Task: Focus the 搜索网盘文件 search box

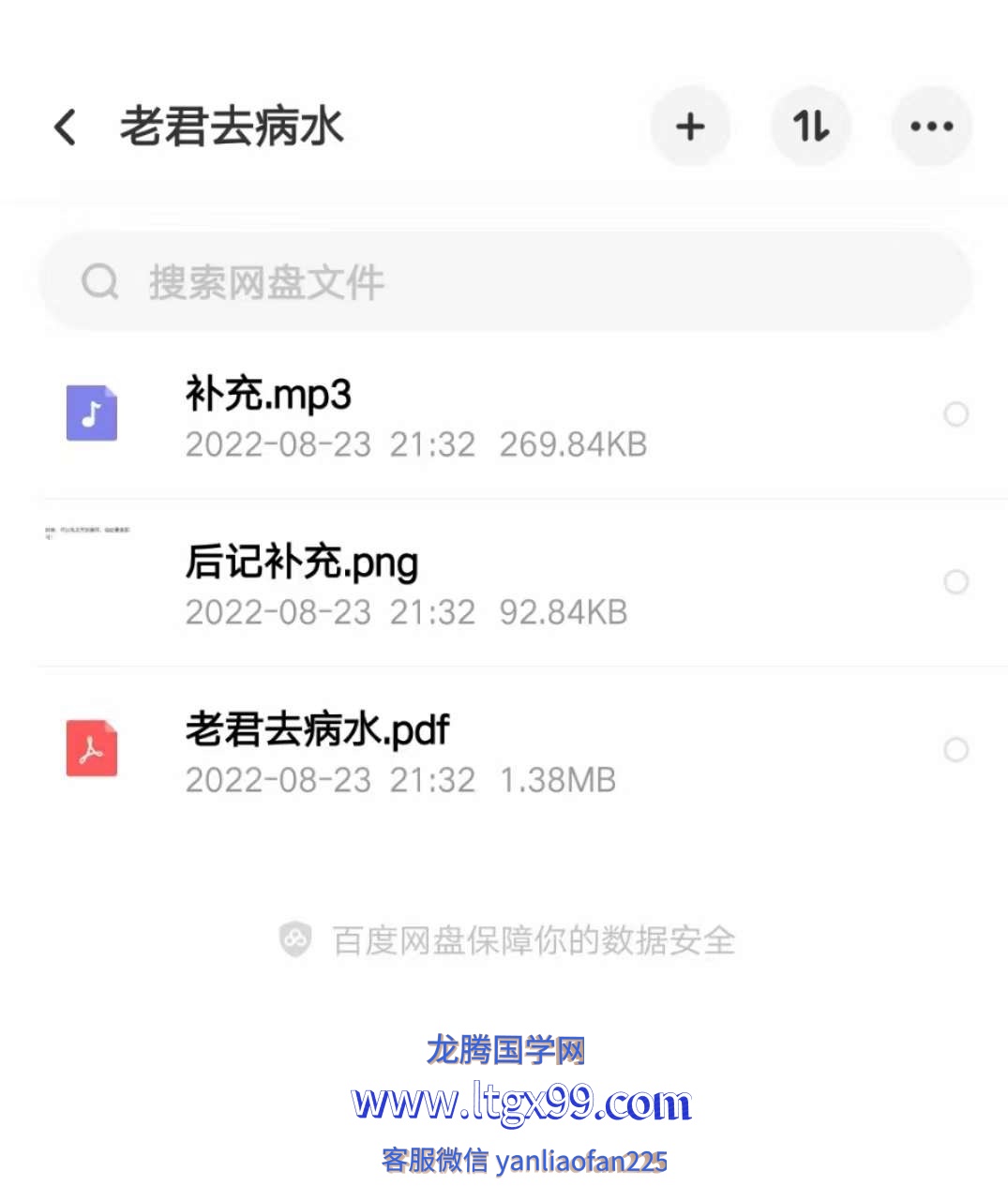Action: tap(506, 281)
